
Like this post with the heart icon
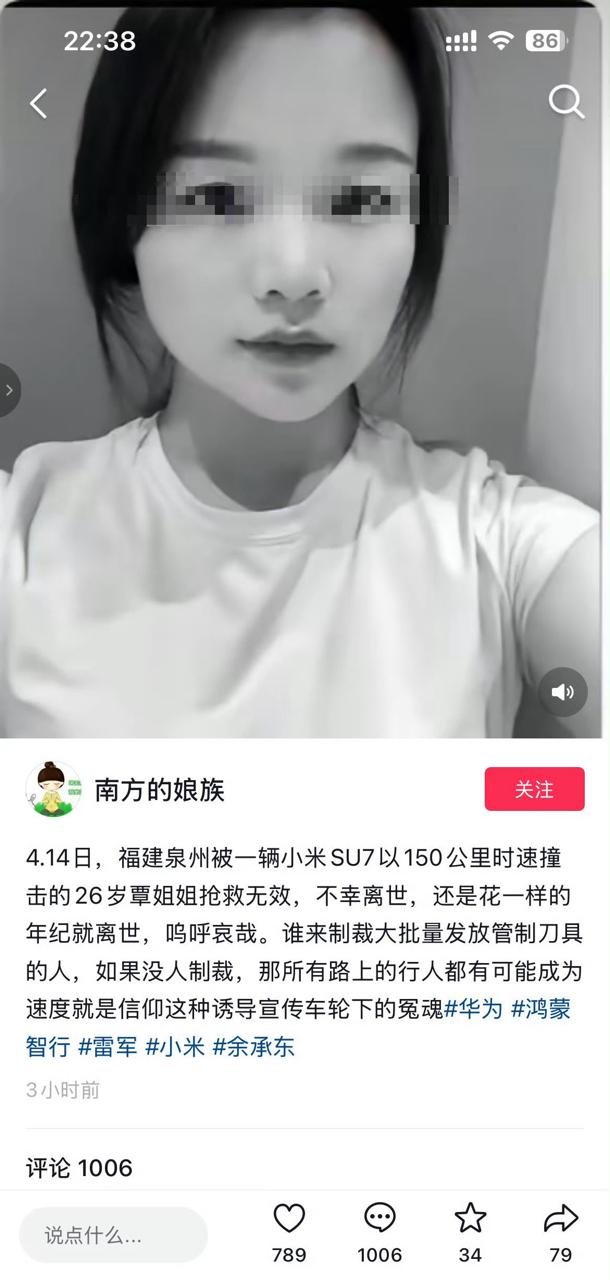289,1218
